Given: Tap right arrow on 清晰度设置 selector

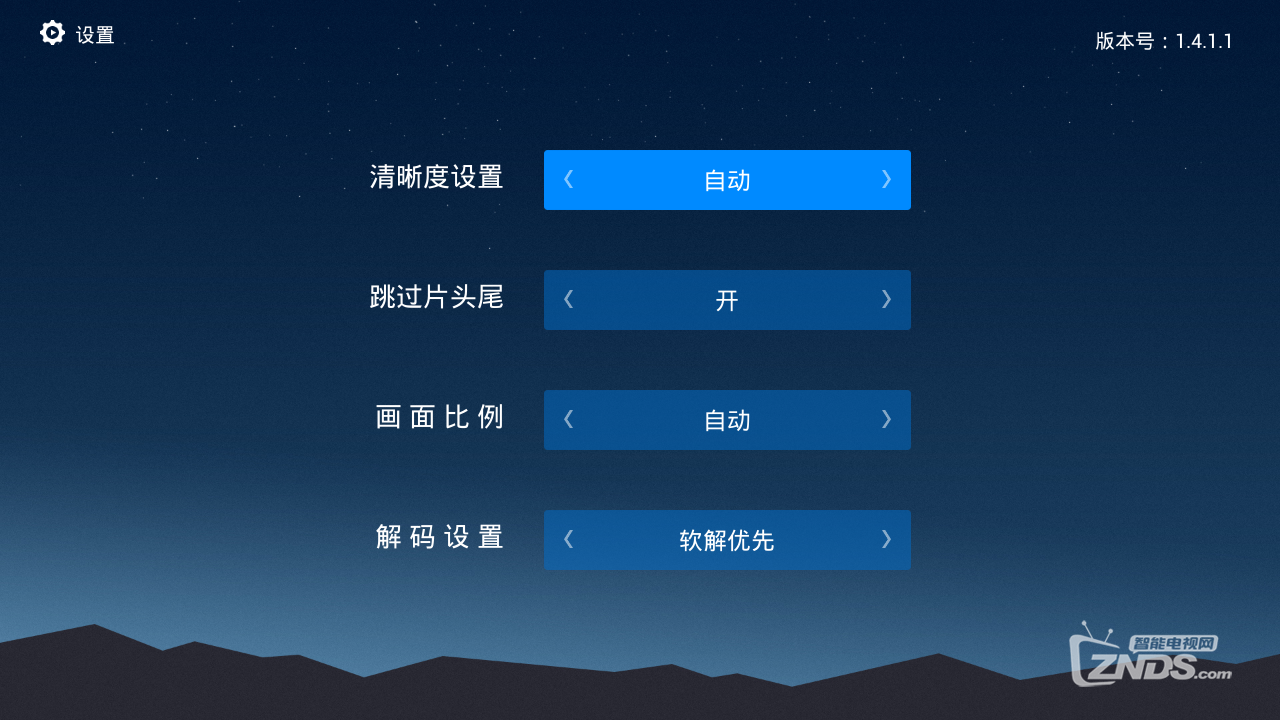Looking at the screenshot, I should click(x=886, y=179).
